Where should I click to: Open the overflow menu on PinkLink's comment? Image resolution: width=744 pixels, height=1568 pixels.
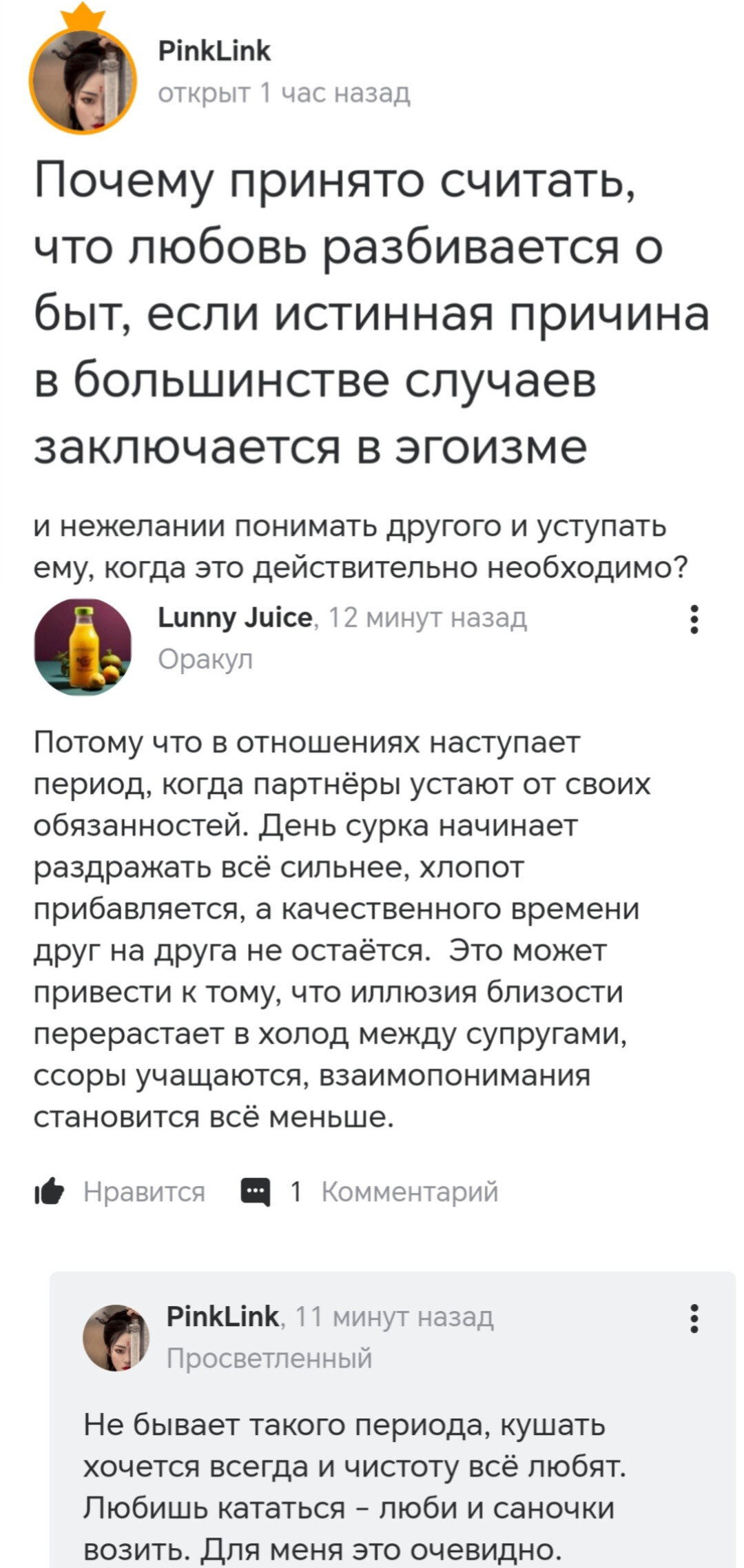(x=694, y=1317)
